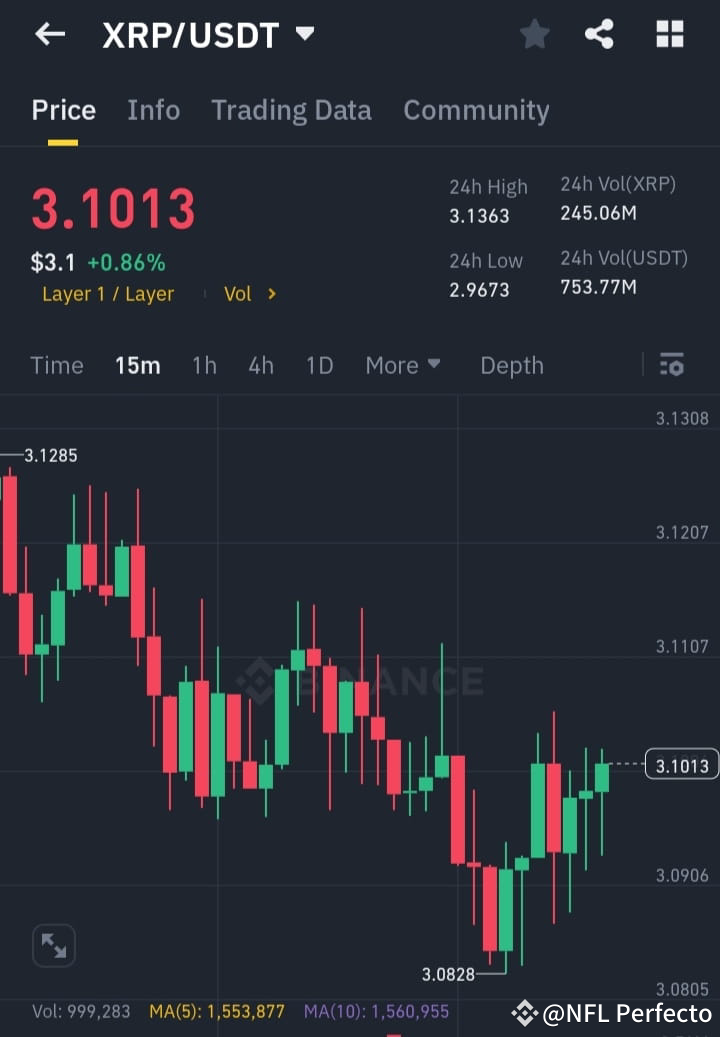View the Community tab
The width and height of the screenshot is (720, 1037).
pyautogui.click(x=476, y=110)
